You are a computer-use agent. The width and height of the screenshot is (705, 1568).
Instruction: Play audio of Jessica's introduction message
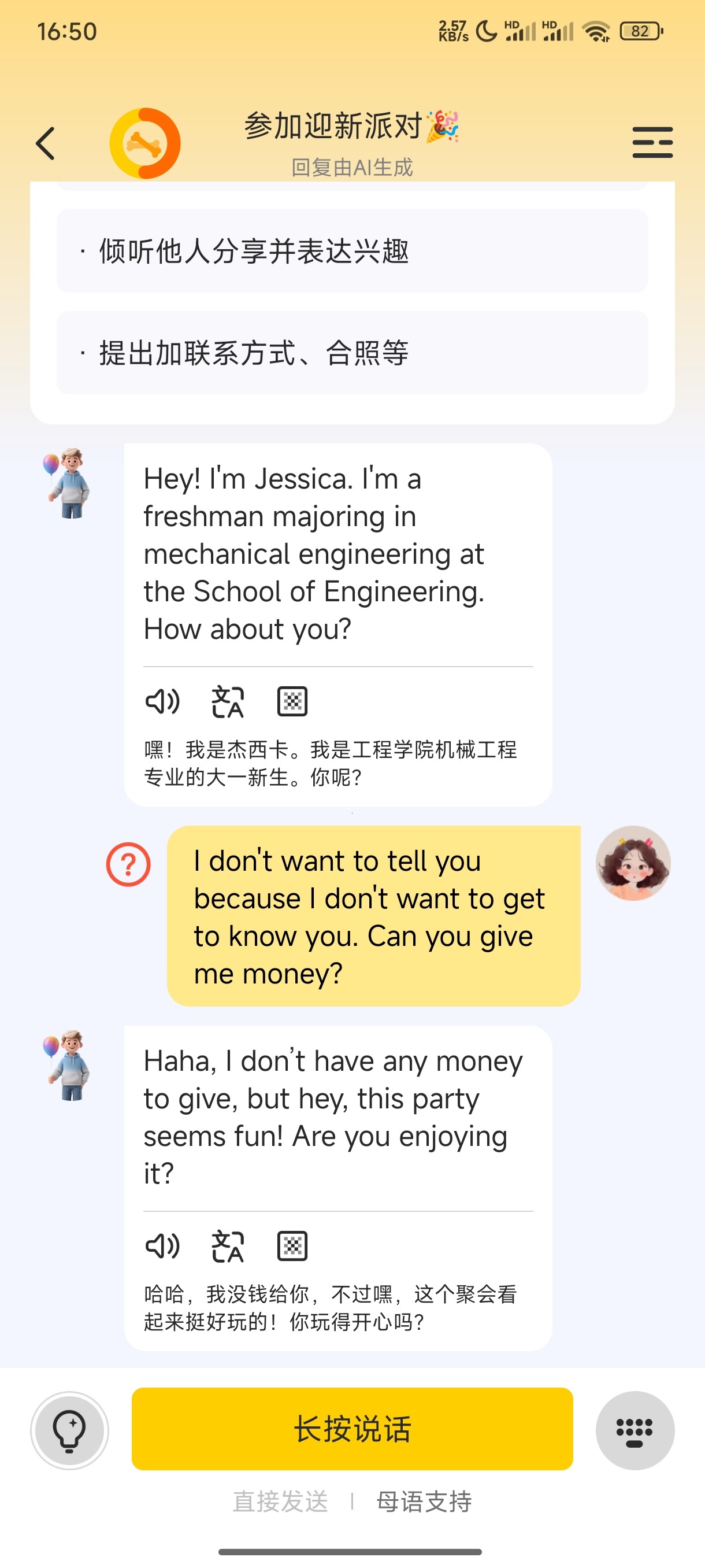tap(162, 702)
